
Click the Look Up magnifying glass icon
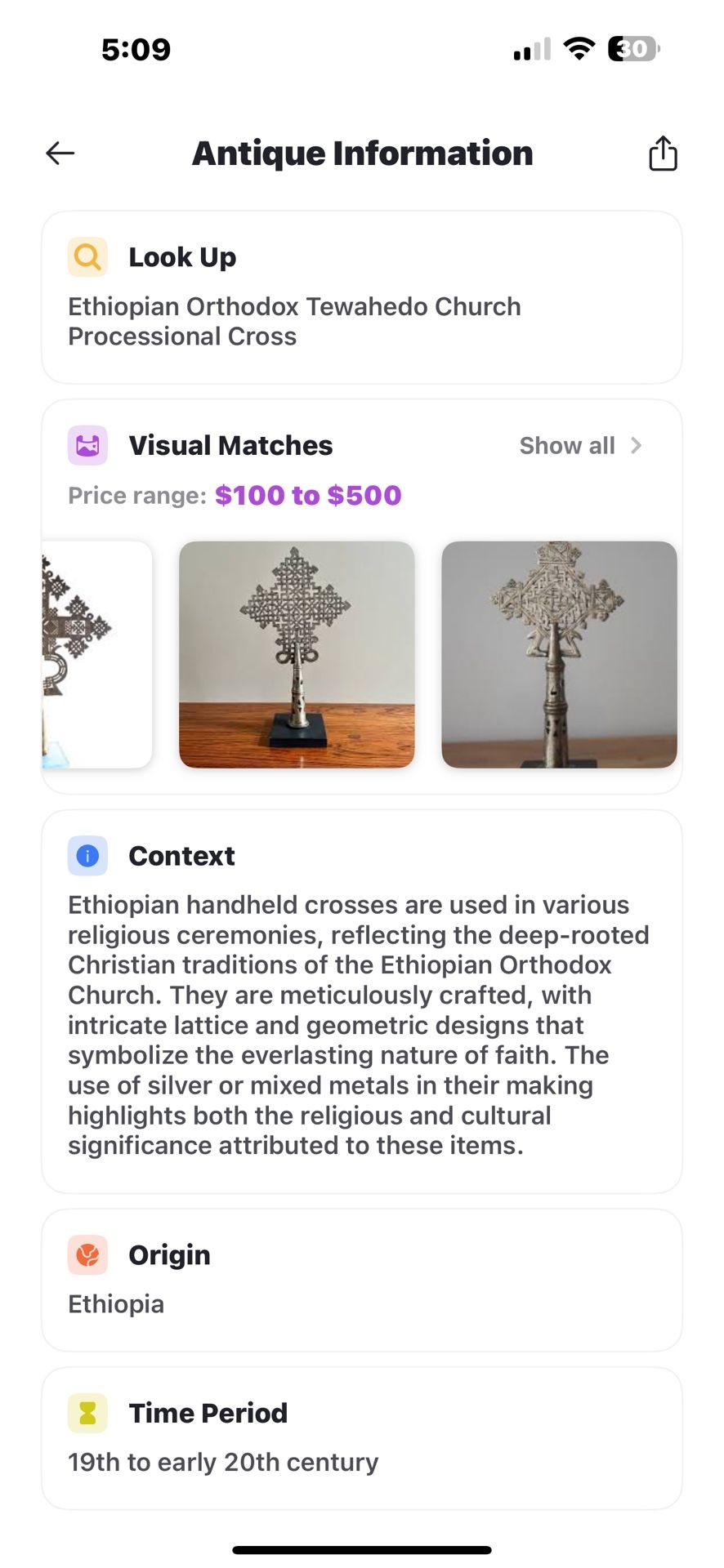tap(87, 256)
